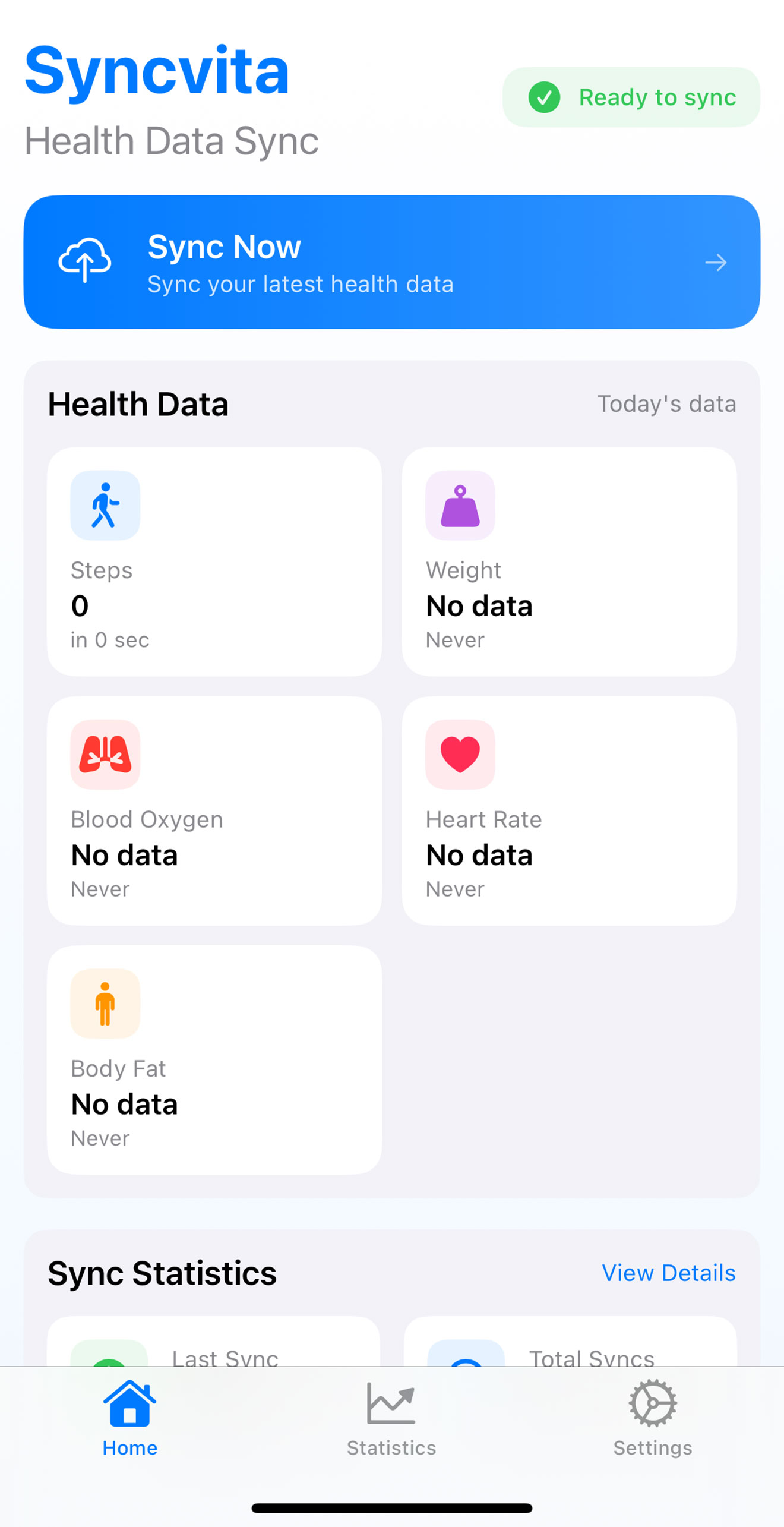View the Blood Oxygen card
784x1527 pixels.
(x=214, y=810)
